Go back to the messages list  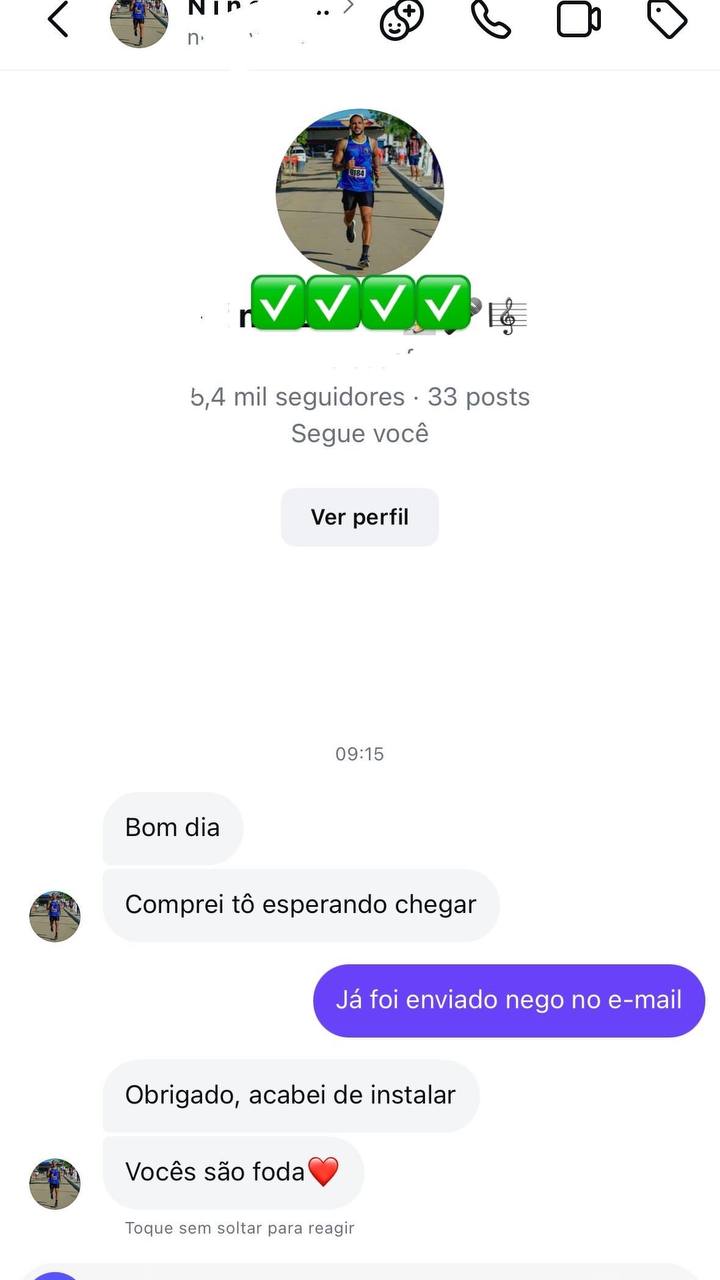click(x=58, y=19)
